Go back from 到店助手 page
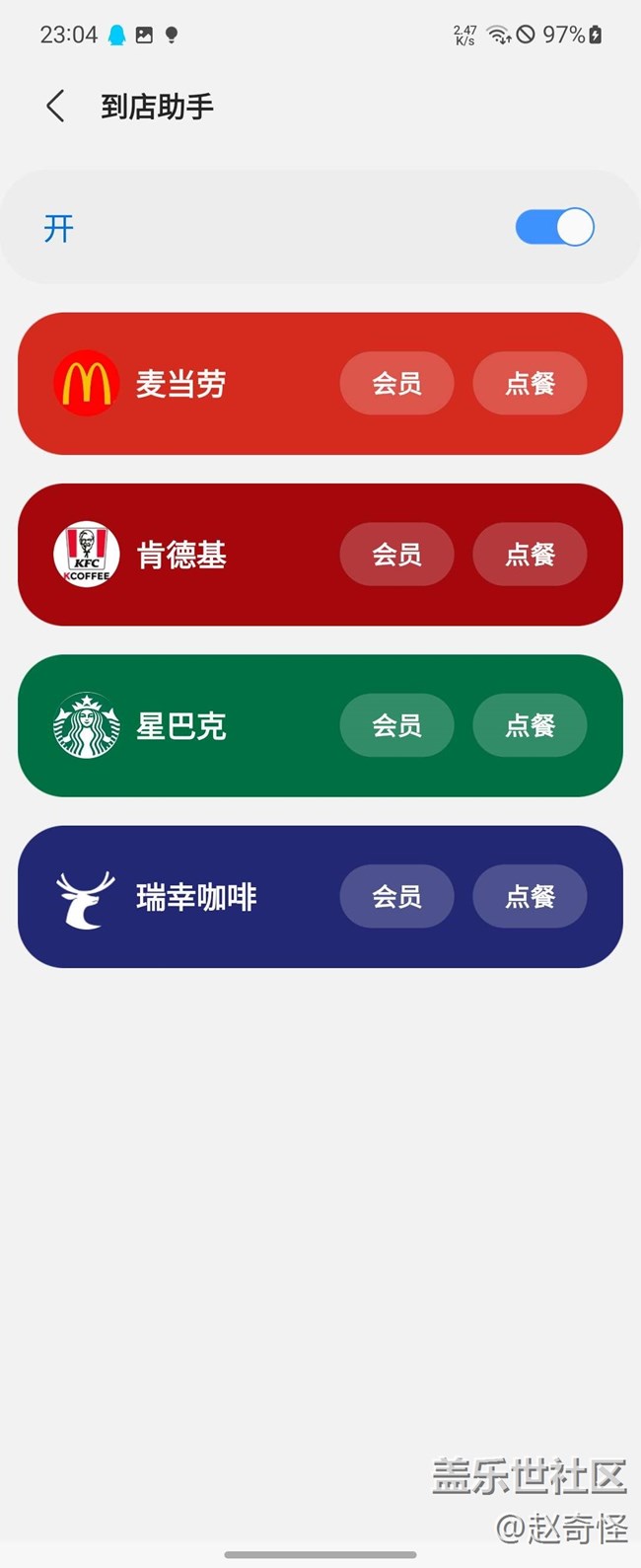Screen dimensions: 641x1568 pos(56,106)
